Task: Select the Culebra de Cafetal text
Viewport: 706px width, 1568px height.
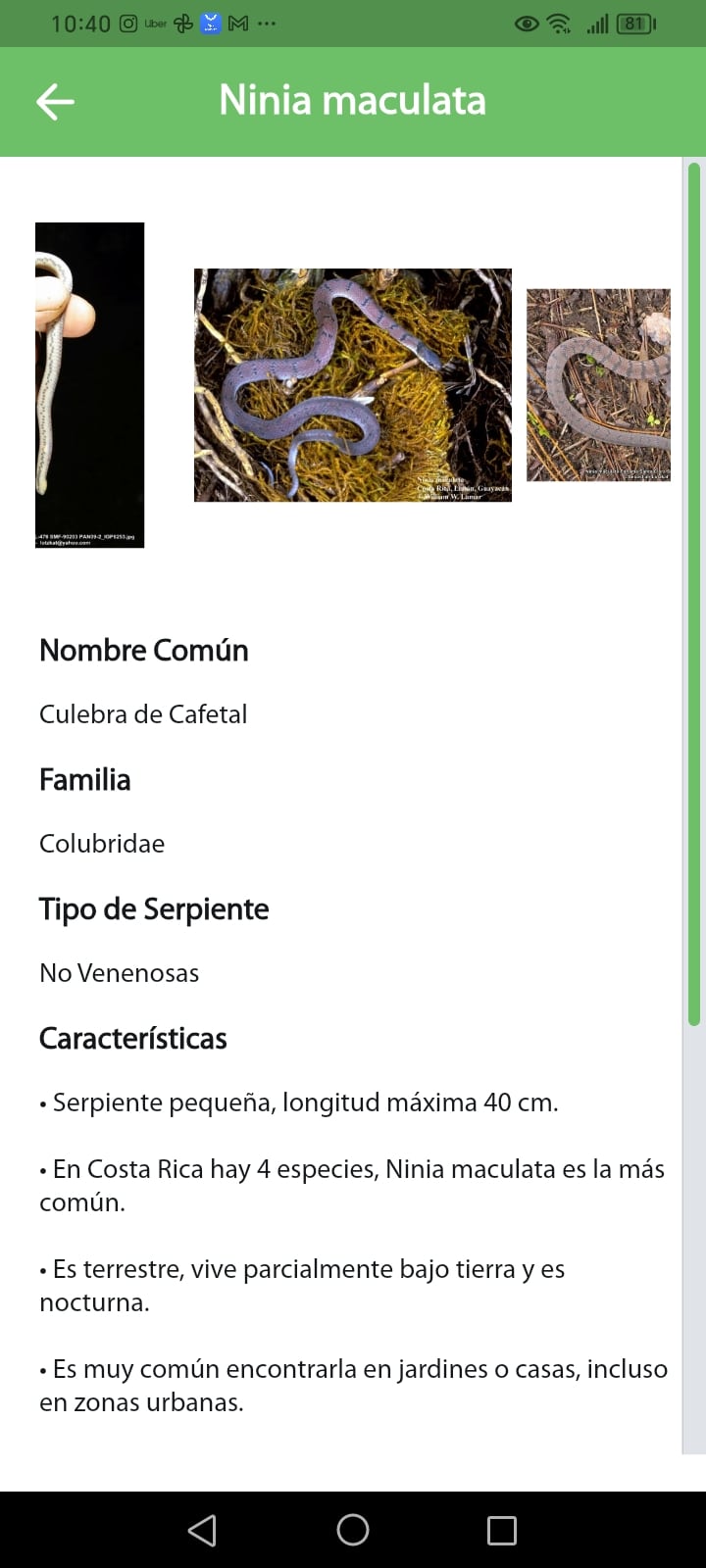Action: pos(143,714)
